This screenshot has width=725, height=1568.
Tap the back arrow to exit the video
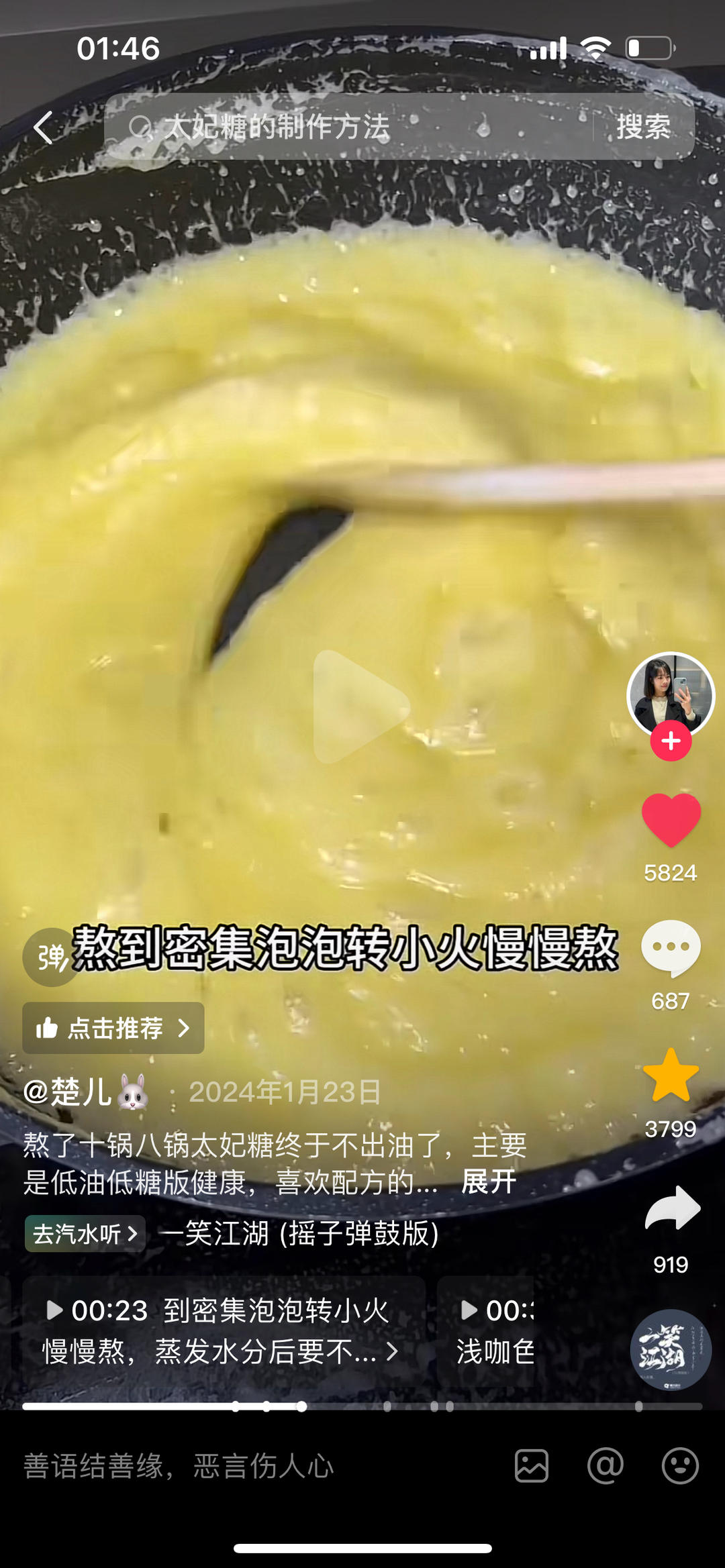pyautogui.click(x=42, y=127)
